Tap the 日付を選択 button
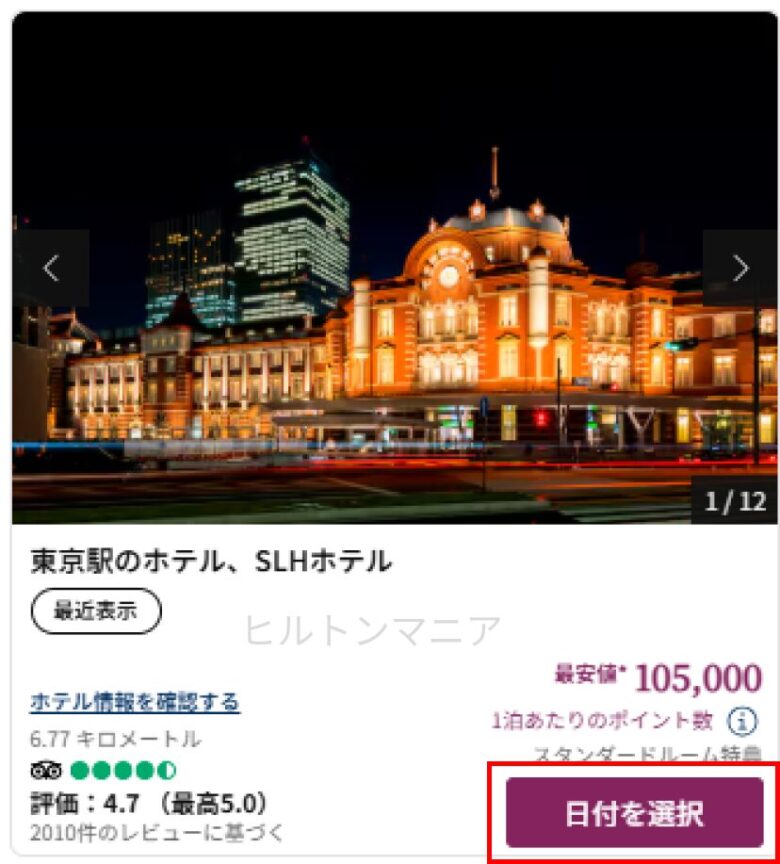The width and height of the screenshot is (780, 864). tap(634, 813)
